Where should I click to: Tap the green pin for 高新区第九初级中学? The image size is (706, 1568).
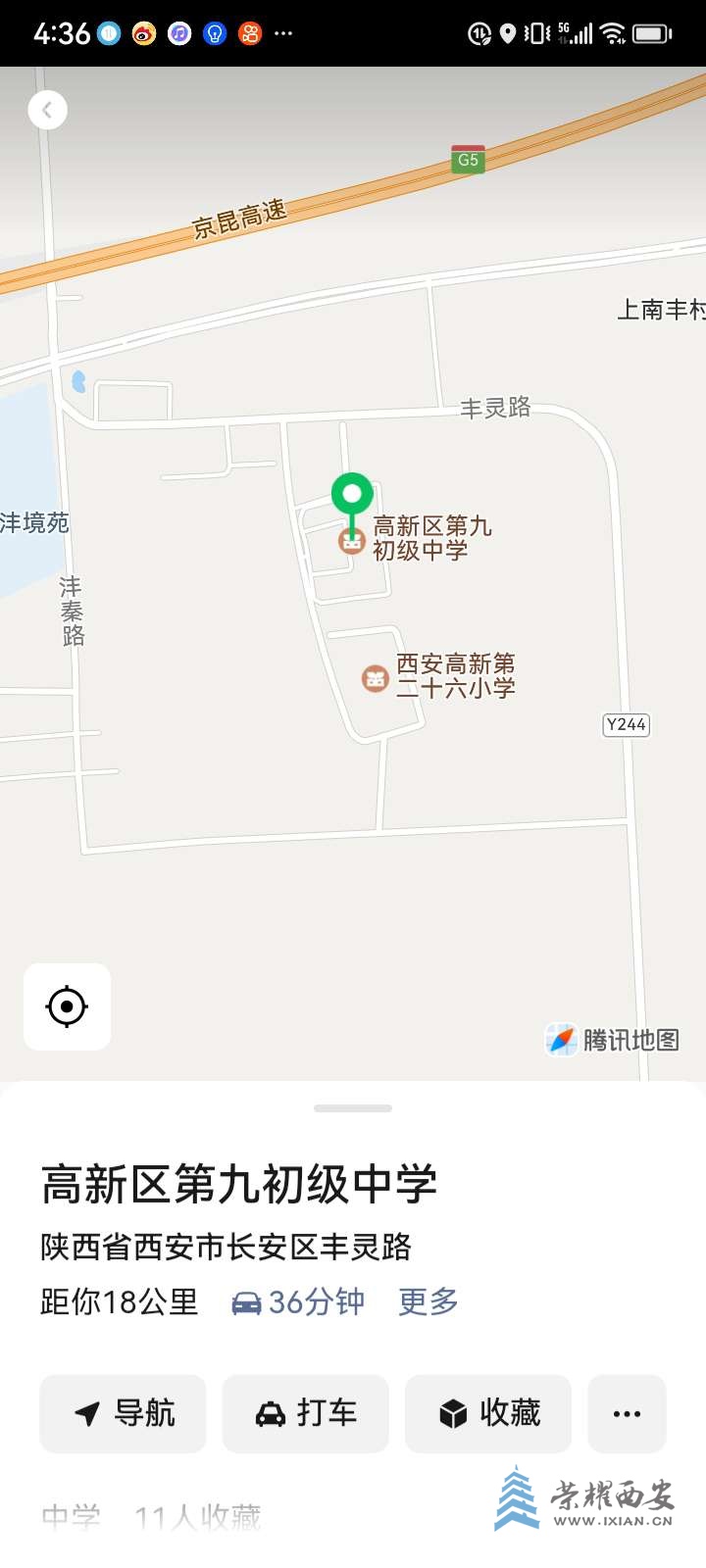point(352,495)
